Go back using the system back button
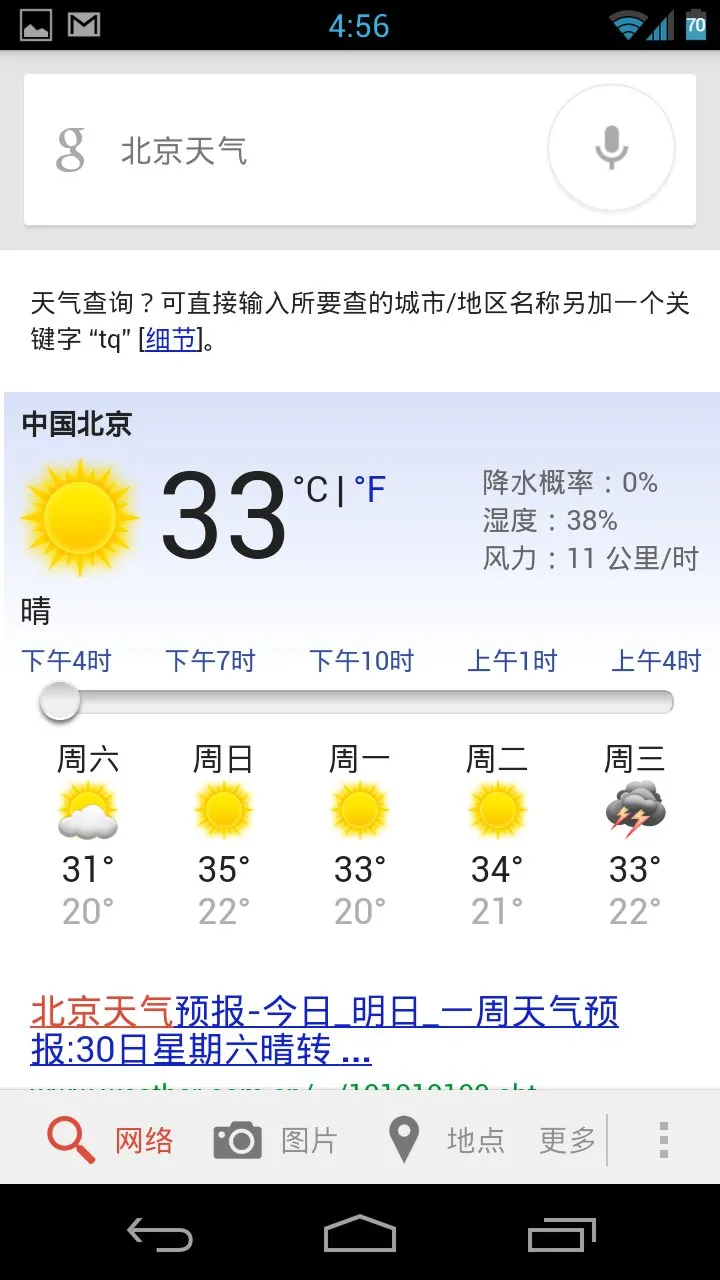Image resolution: width=720 pixels, height=1280 pixels. (160, 1234)
